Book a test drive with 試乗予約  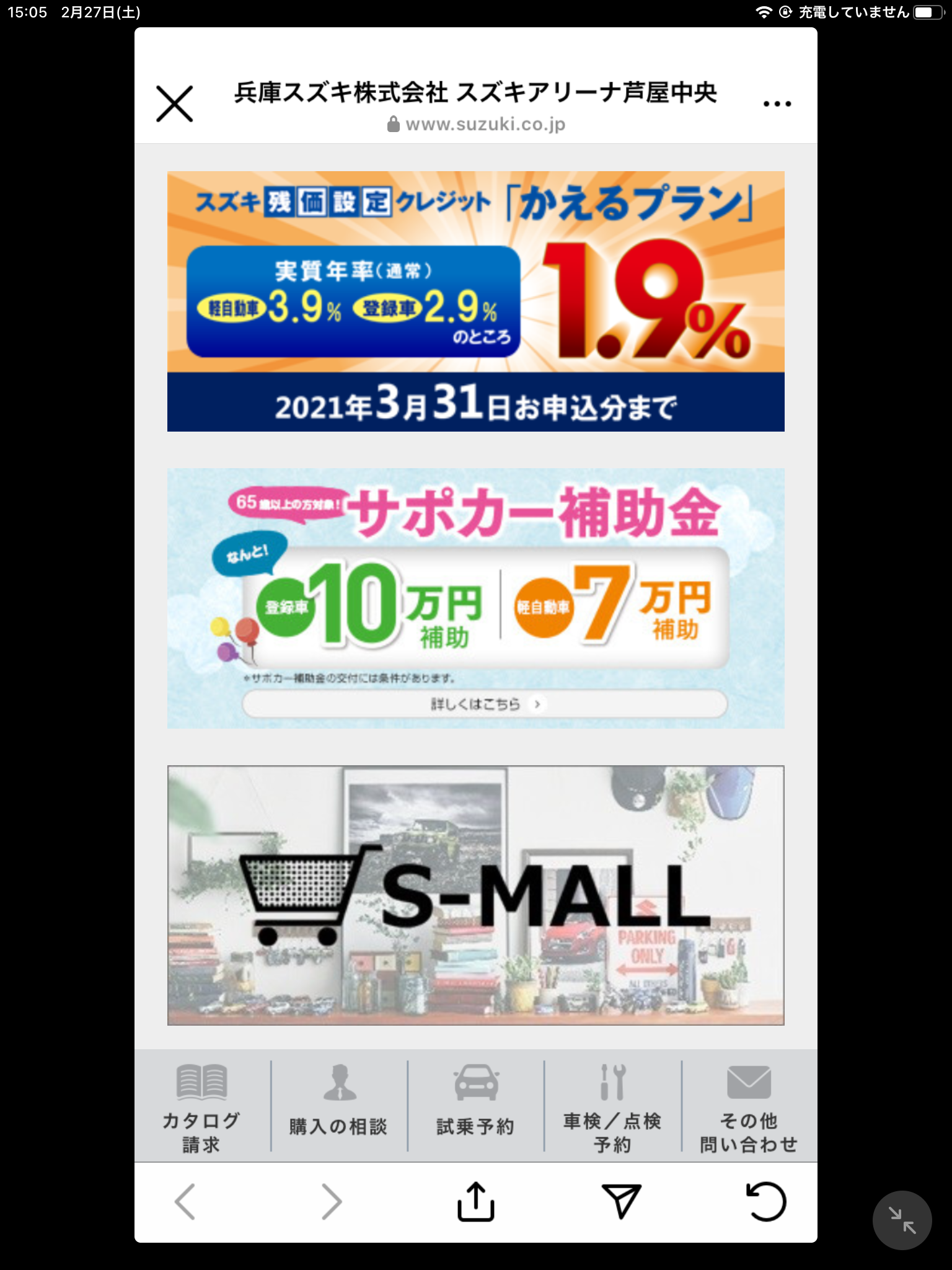[x=475, y=1107]
